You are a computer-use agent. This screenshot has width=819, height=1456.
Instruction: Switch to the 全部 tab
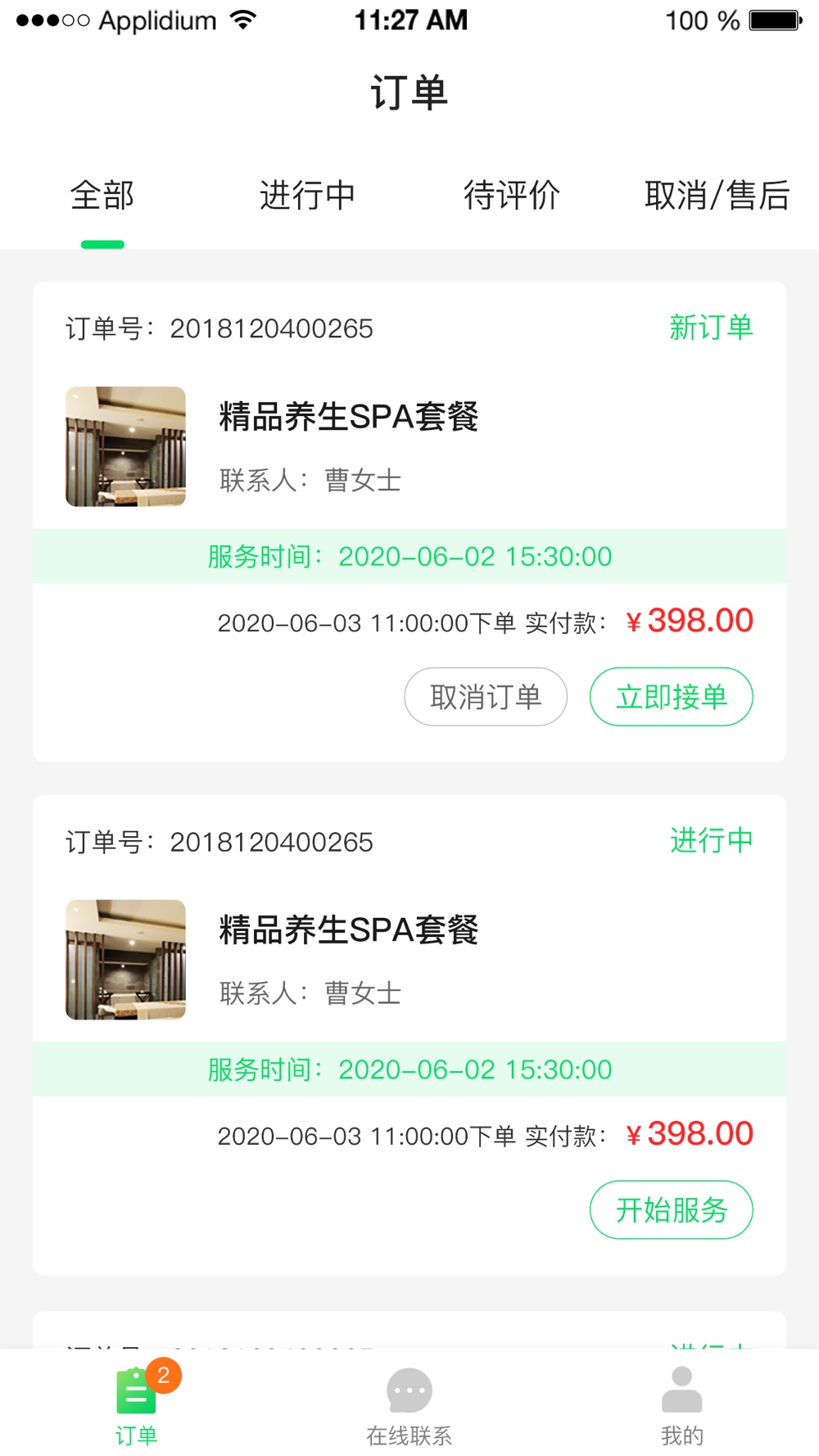(x=102, y=196)
